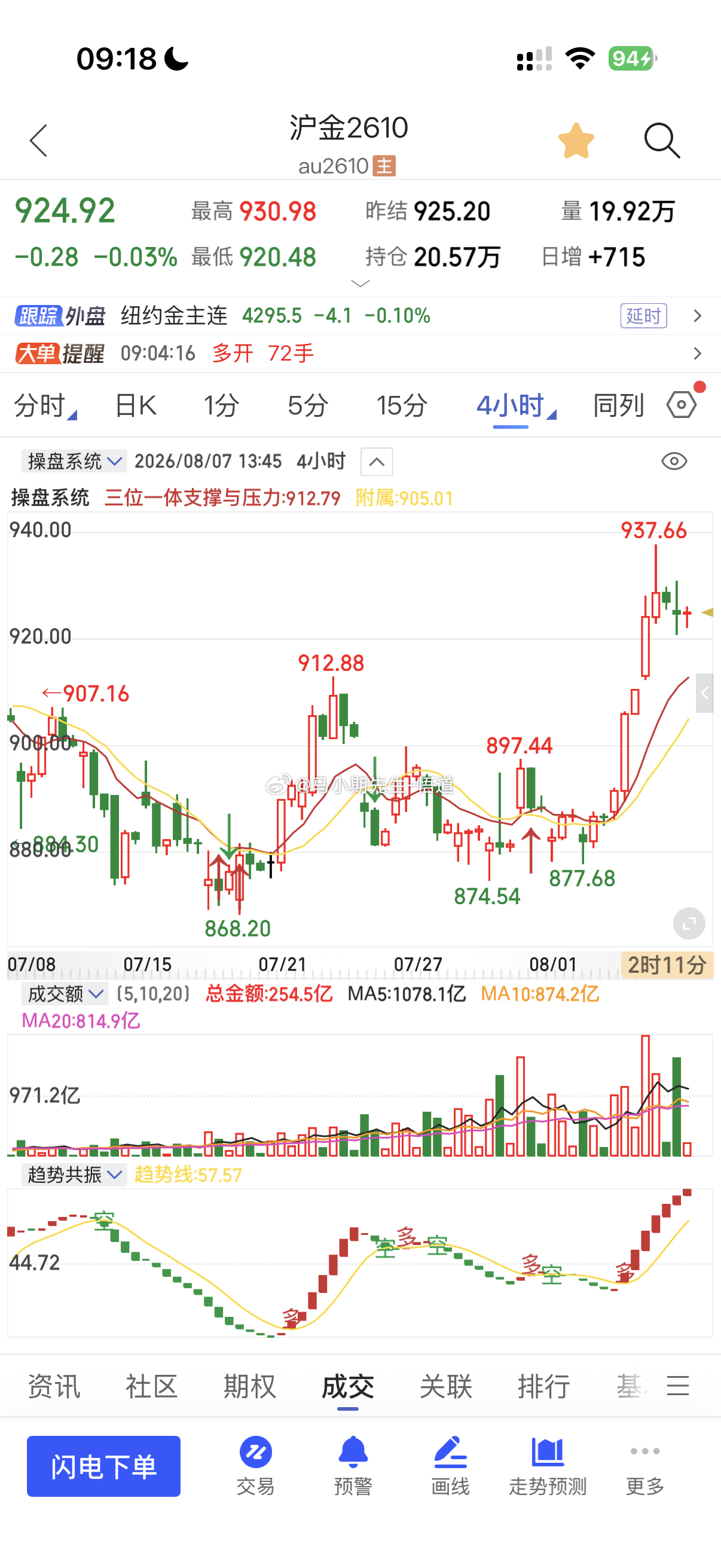The image size is (721, 1568).
Task: Expand the chart to fullscreen
Action: tap(689, 923)
